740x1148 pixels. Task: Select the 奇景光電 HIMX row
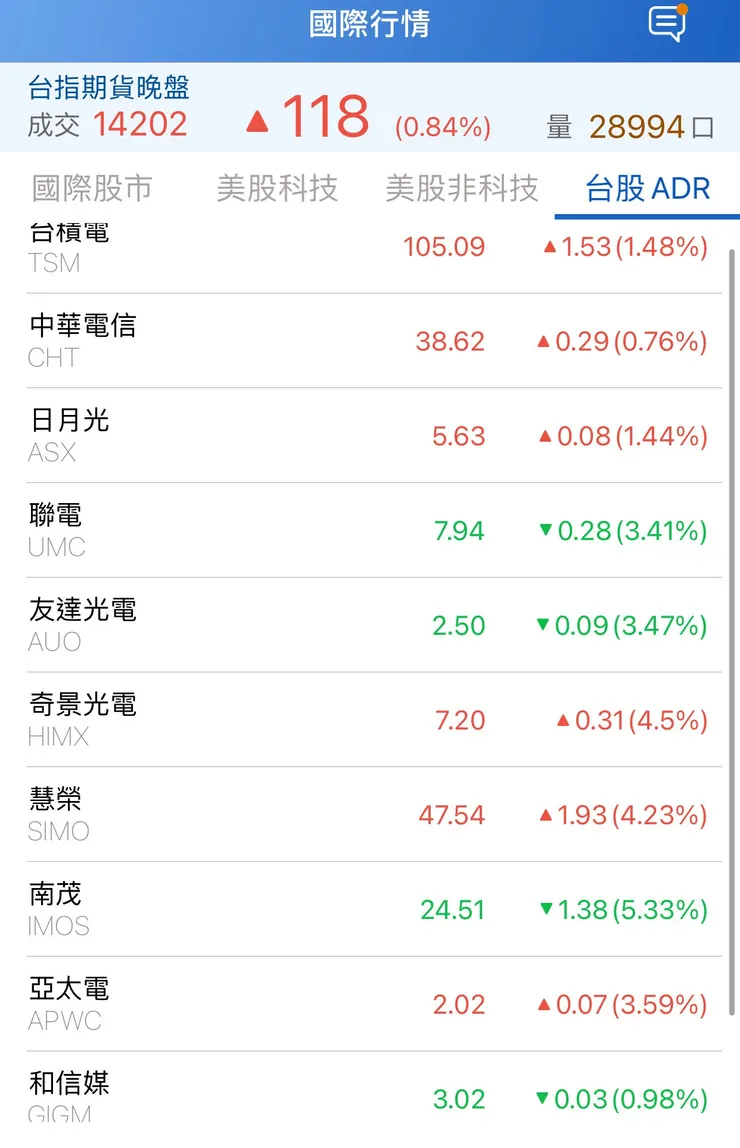(370, 720)
